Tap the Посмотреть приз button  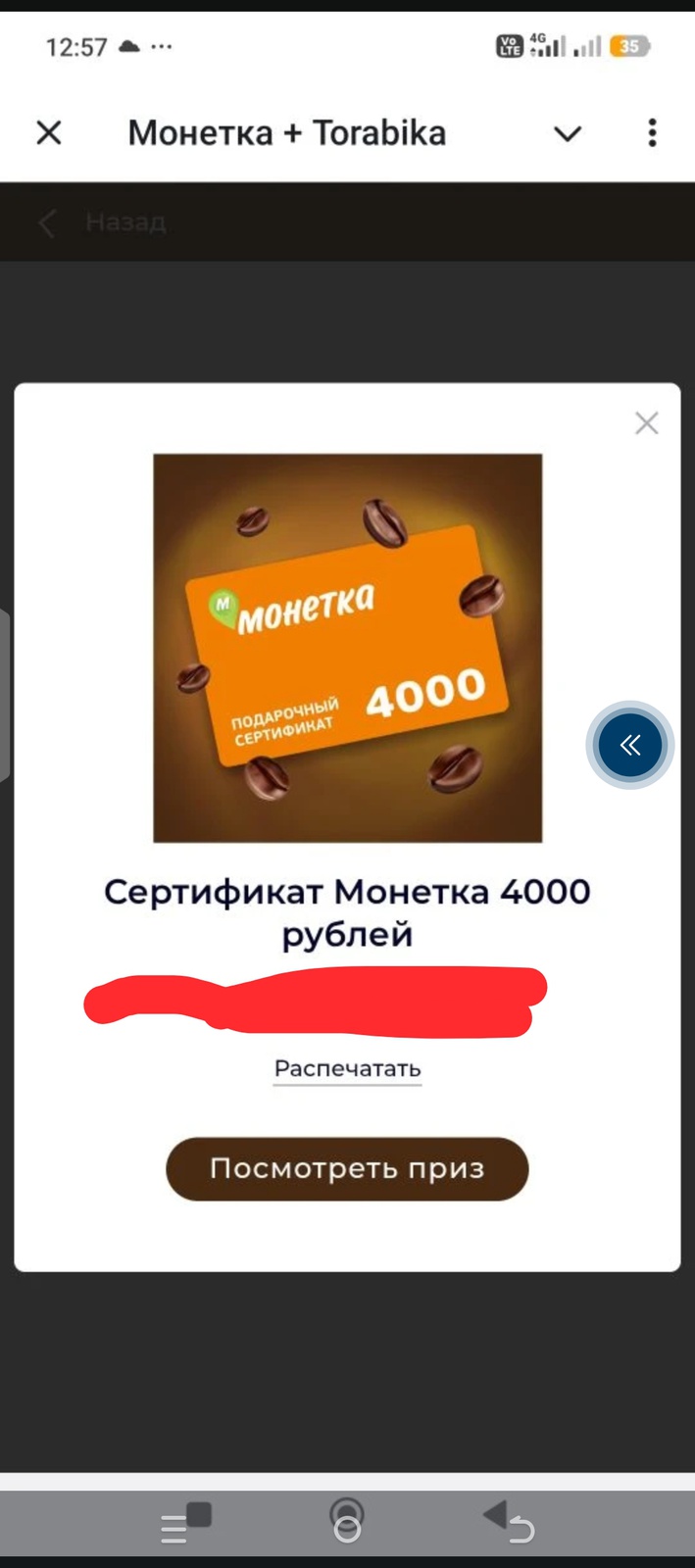coord(347,1168)
